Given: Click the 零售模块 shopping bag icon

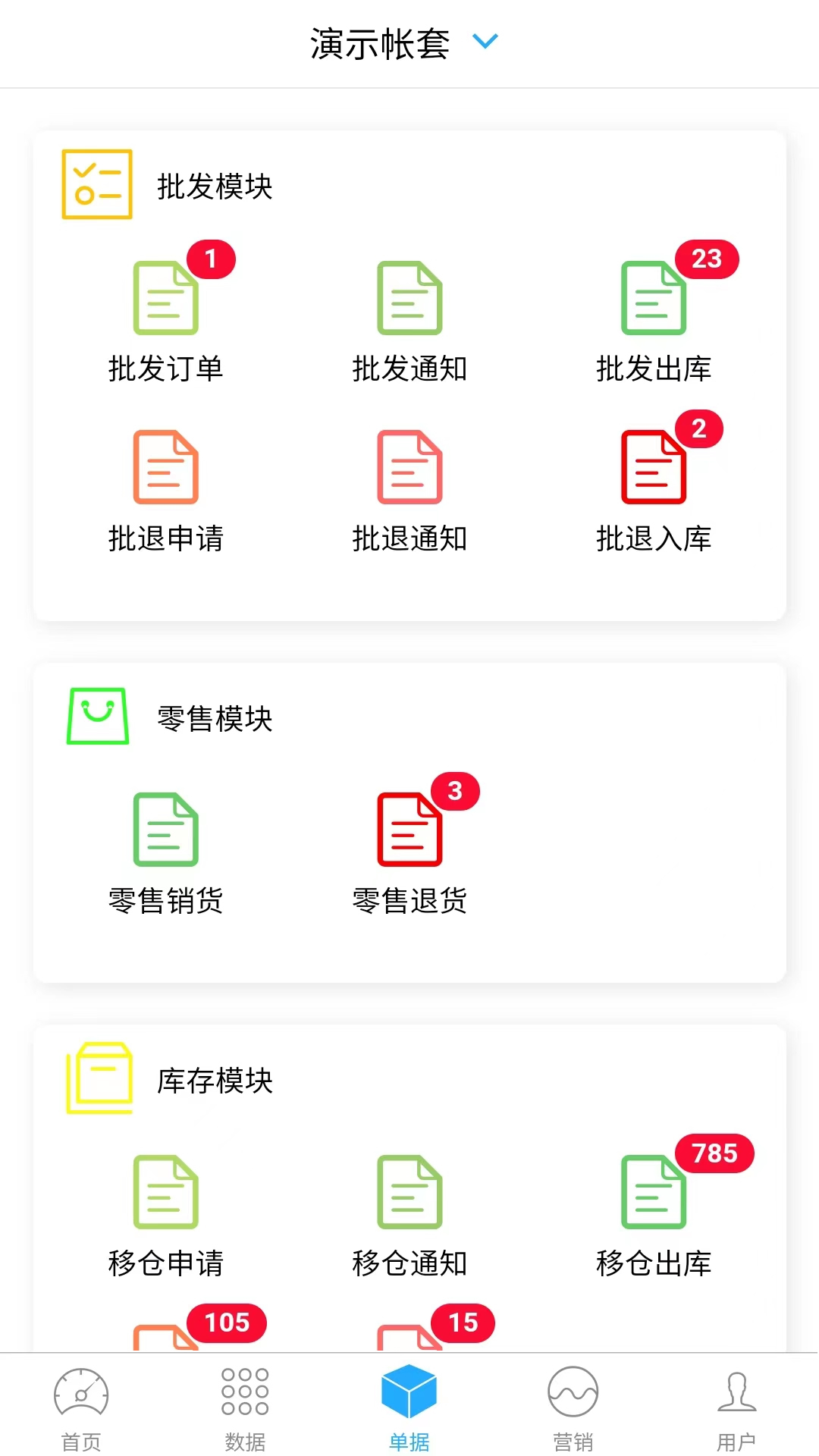Looking at the screenshot, I should tap(97, 714).
